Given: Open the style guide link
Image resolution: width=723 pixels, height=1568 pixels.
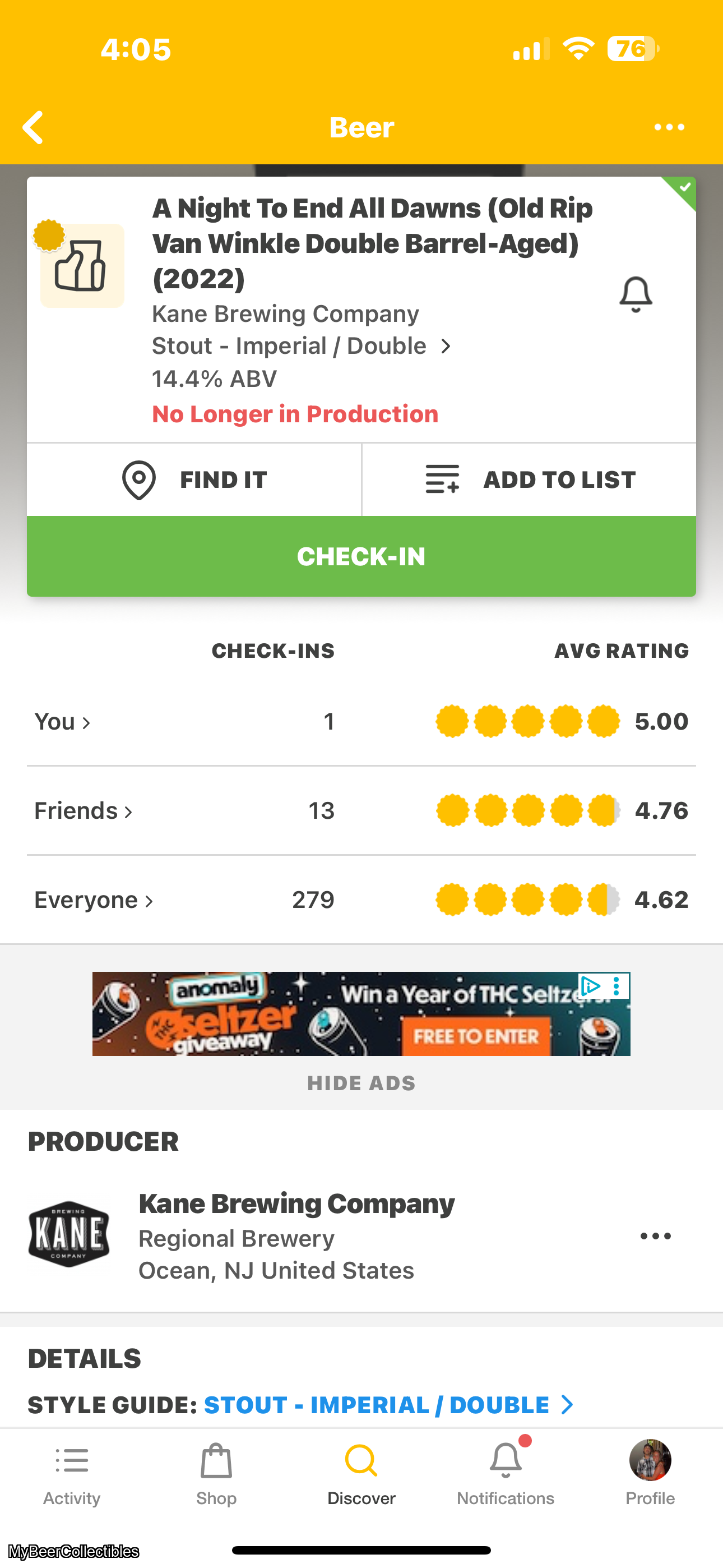Looking at the screenshot, I should pos(388,1405).
